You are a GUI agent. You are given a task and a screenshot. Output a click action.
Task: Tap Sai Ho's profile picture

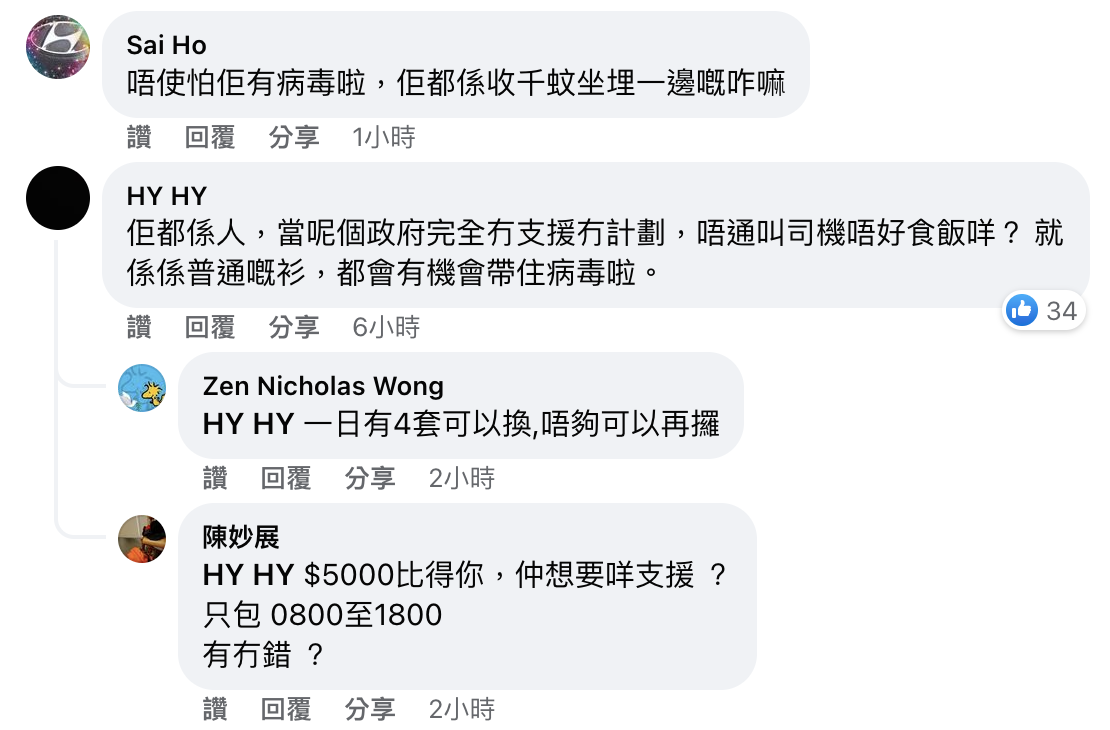click(x=58, y=47)
